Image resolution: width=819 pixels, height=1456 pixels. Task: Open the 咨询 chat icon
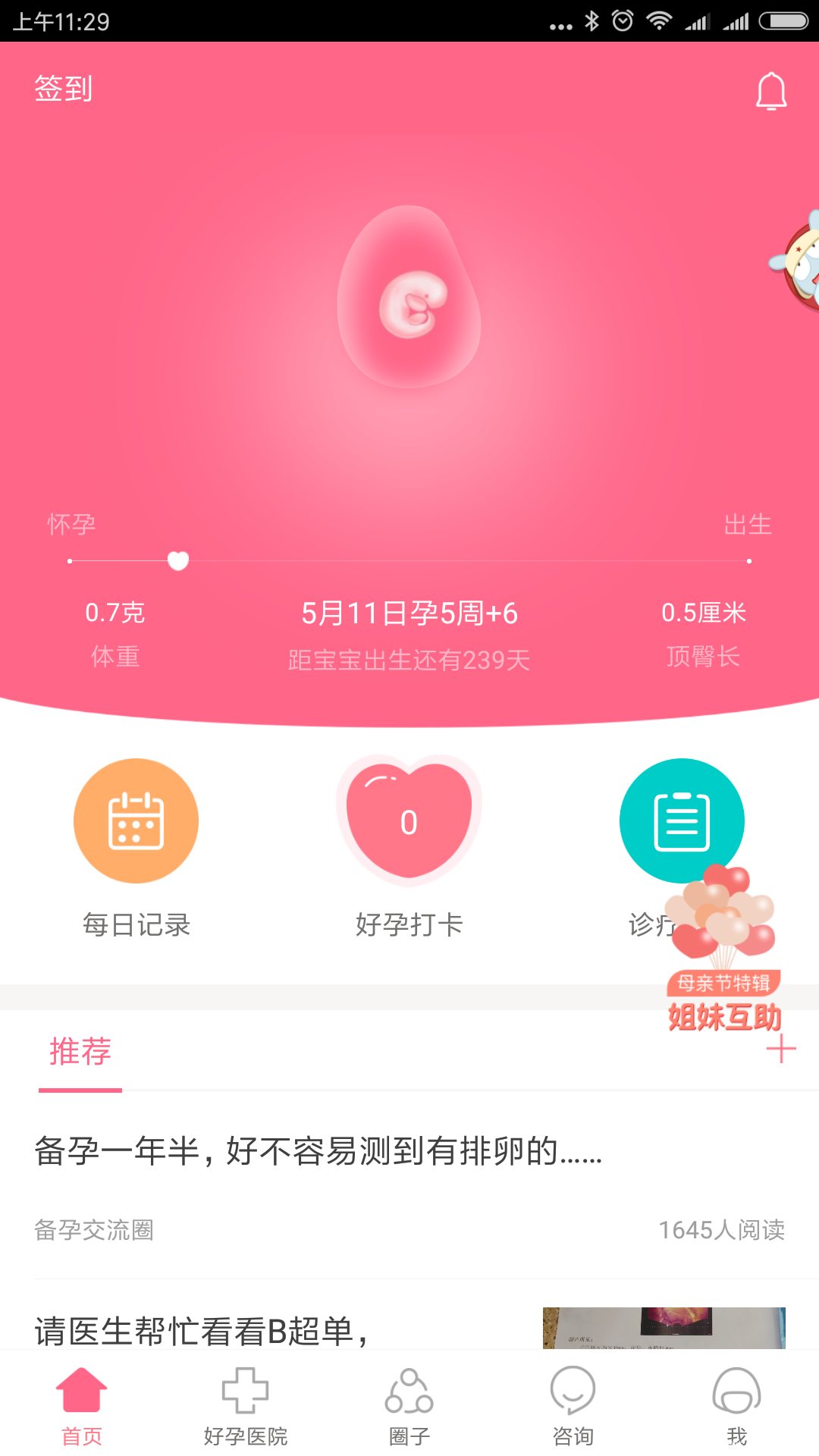pos(573,1399)
